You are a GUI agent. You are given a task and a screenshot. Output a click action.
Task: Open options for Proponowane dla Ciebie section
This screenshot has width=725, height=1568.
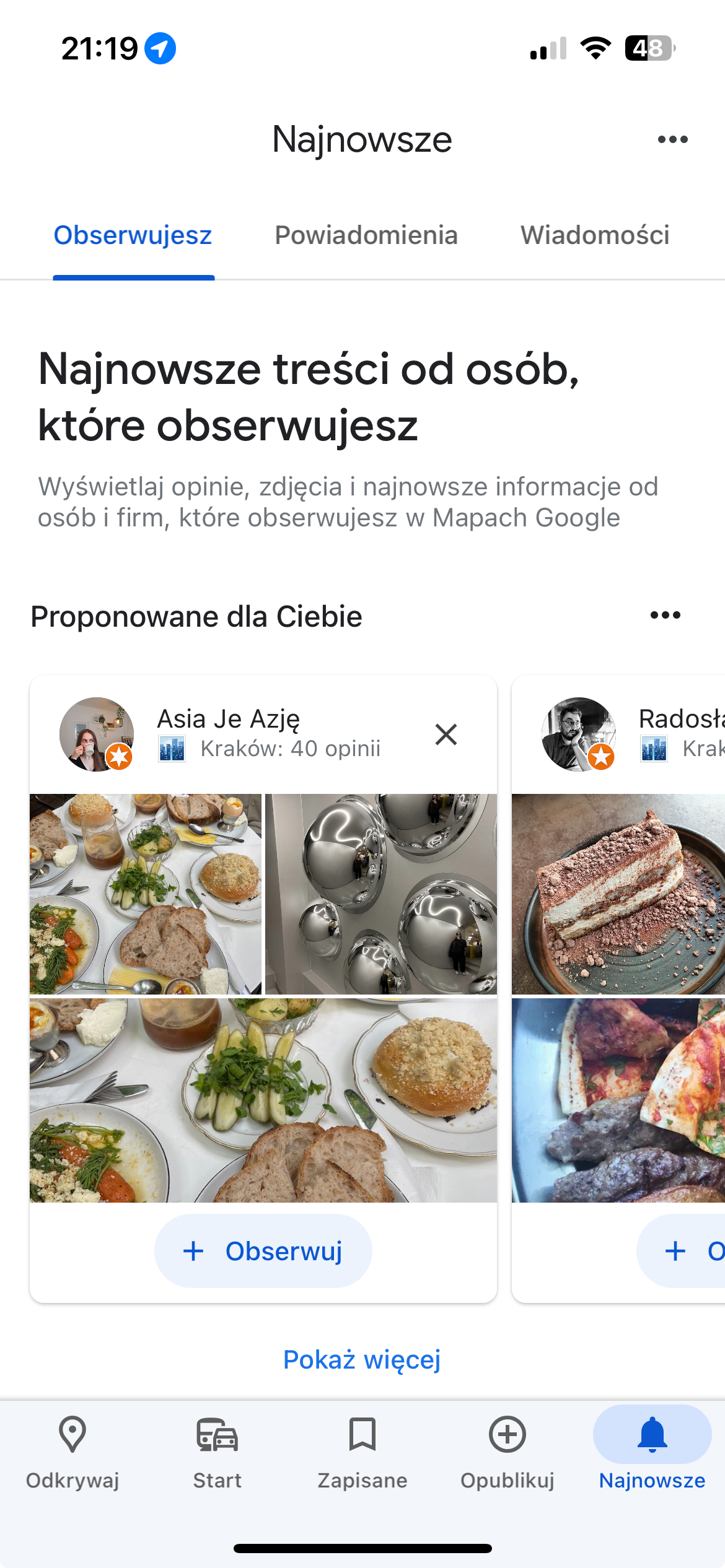(x=665, y=615)
